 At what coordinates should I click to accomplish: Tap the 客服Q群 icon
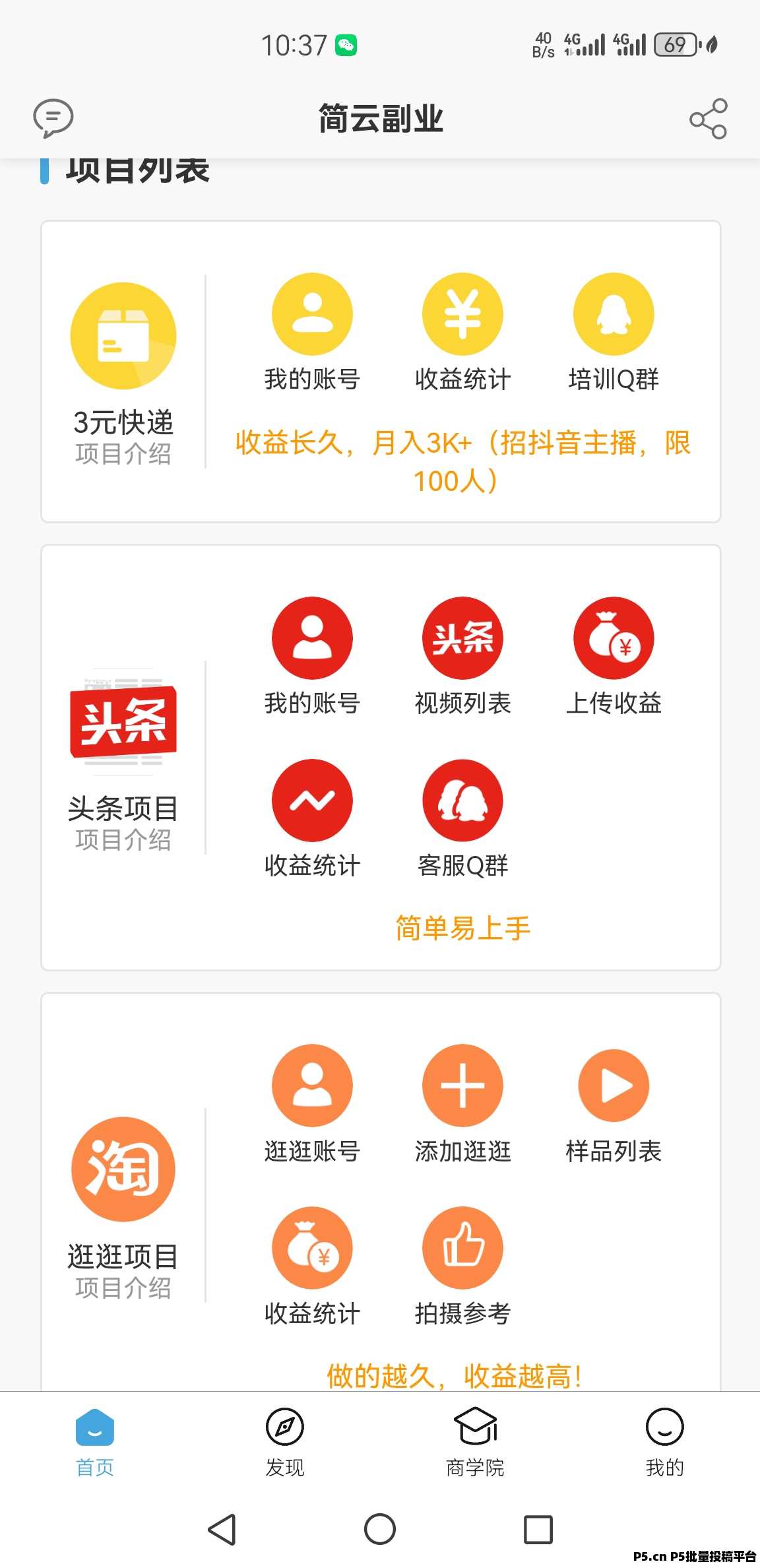click(x=462, y=800)
